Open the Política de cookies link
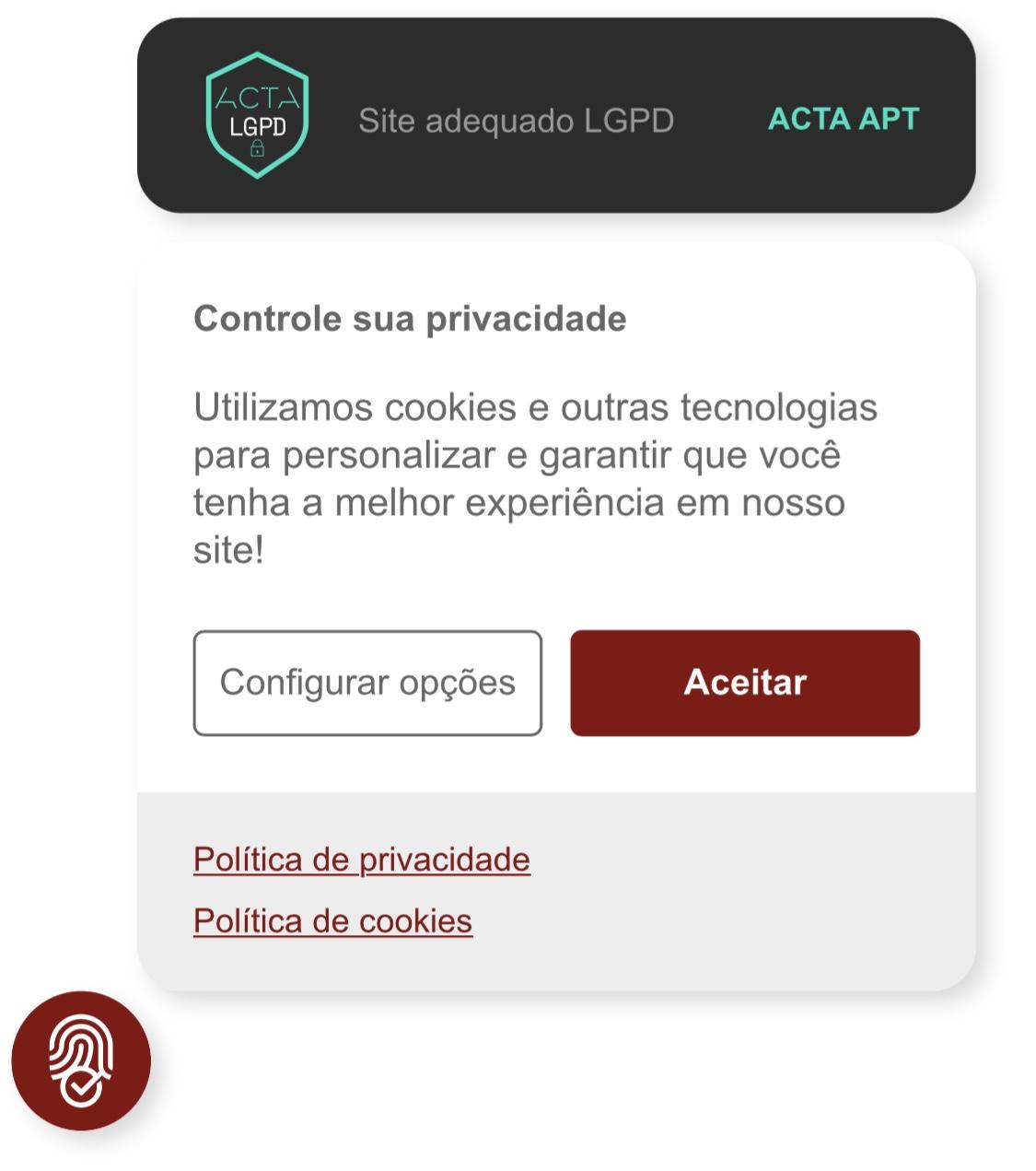Screen dimensions: 1036x1171 coord(332,920)
